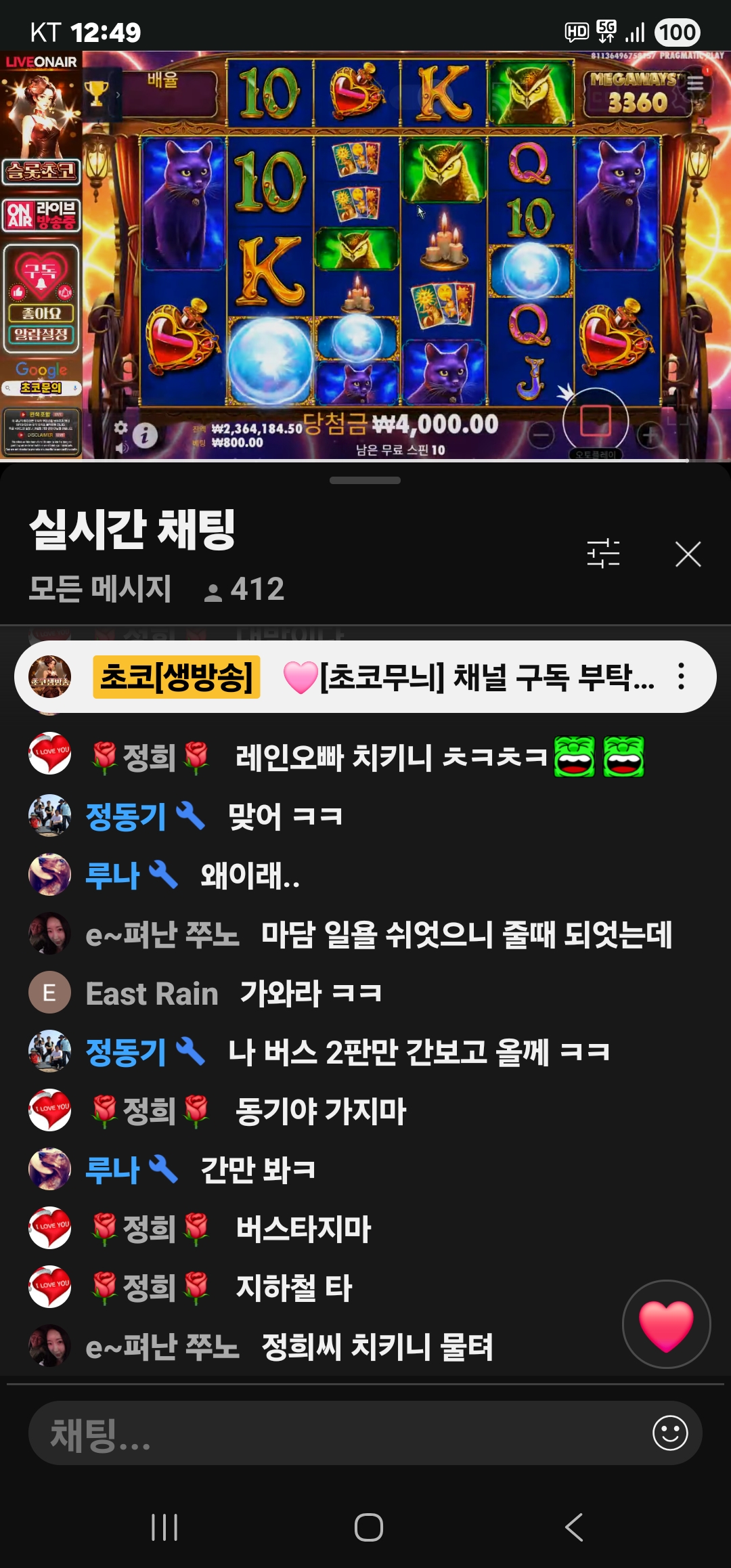
Task: Open recent apps
Action: [164, 1527]
